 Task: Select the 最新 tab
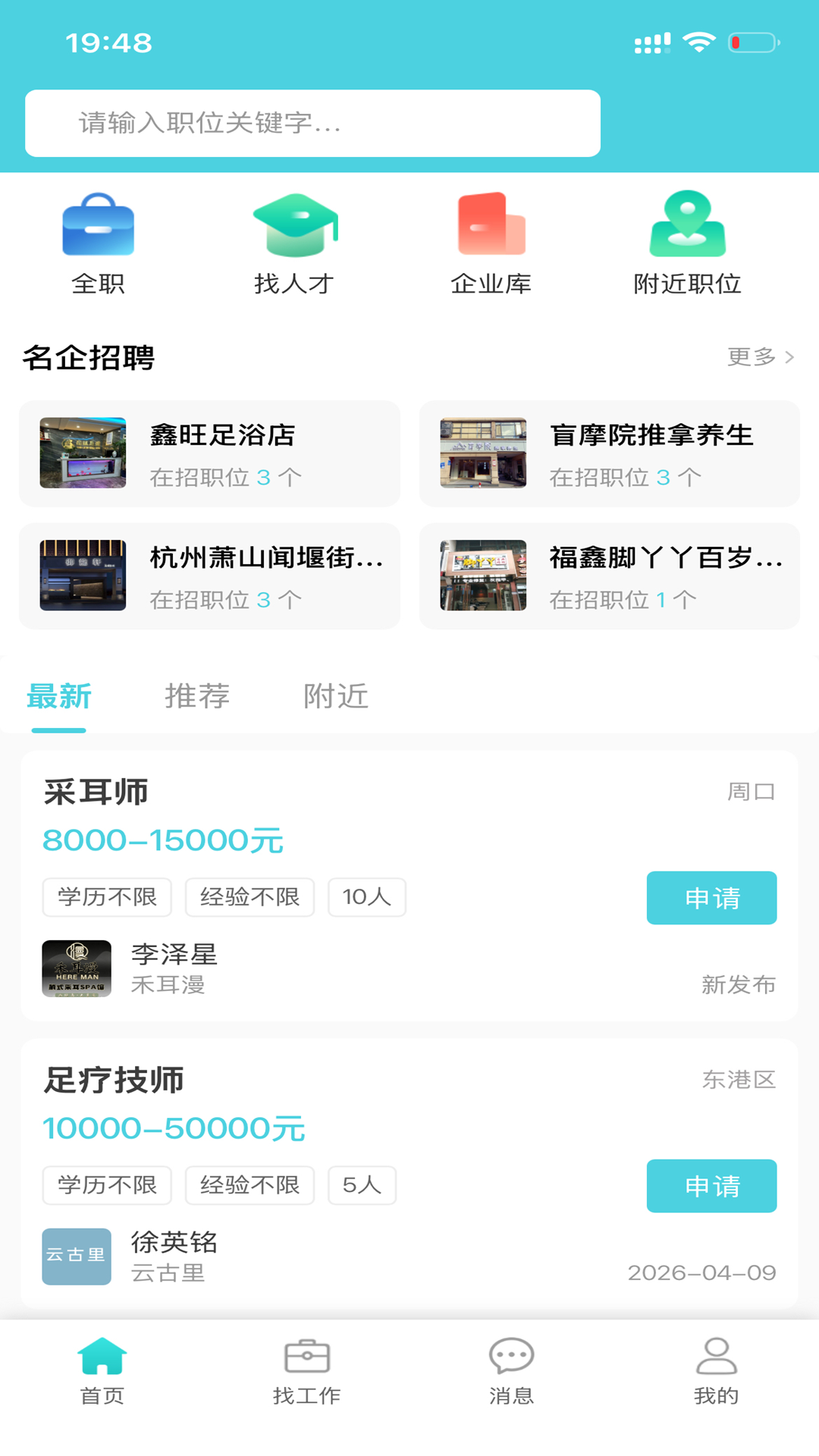pyautogui.click(x=59, y=695)
